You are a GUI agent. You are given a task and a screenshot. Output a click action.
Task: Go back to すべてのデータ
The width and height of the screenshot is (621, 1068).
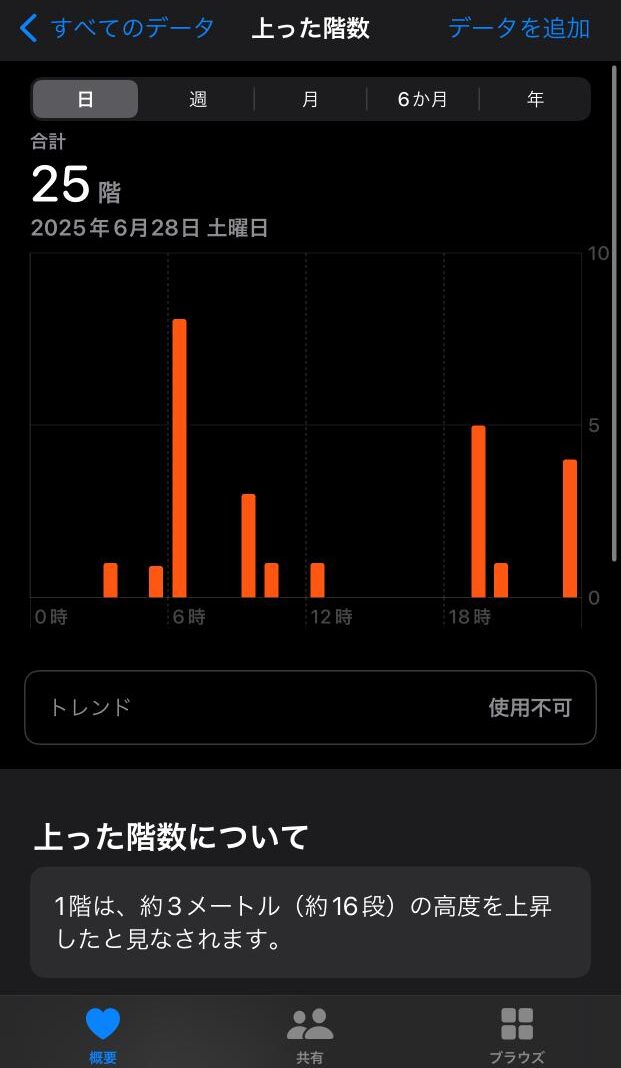[x=116, y=29]
